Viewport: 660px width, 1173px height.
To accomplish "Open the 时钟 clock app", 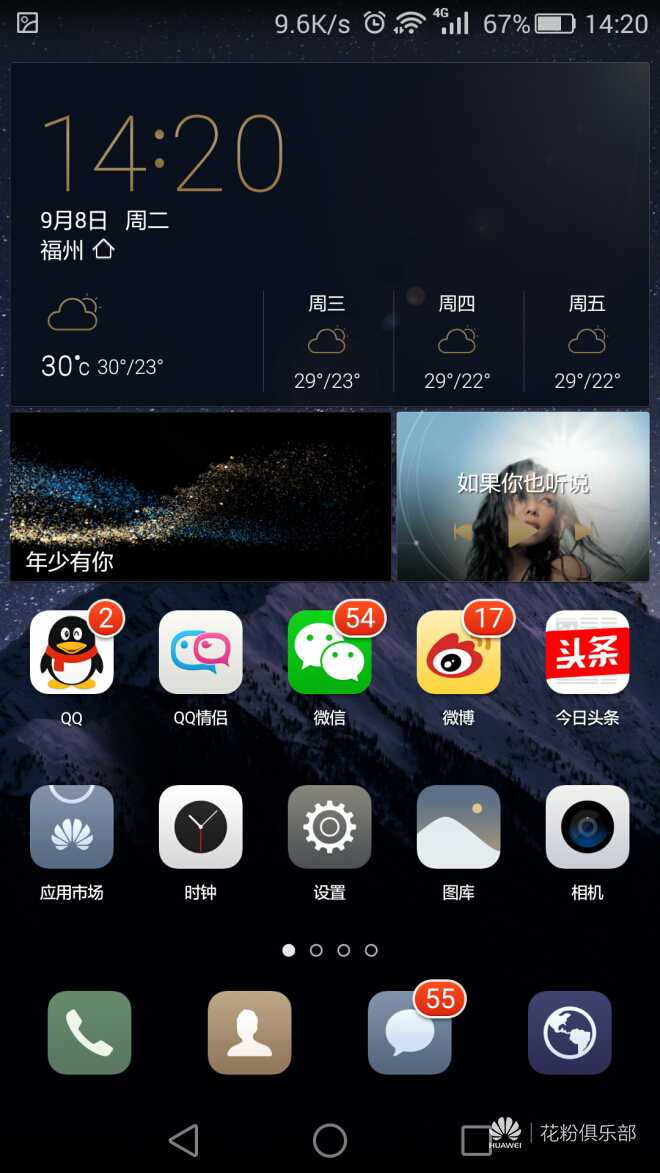I will coord(200,827).
